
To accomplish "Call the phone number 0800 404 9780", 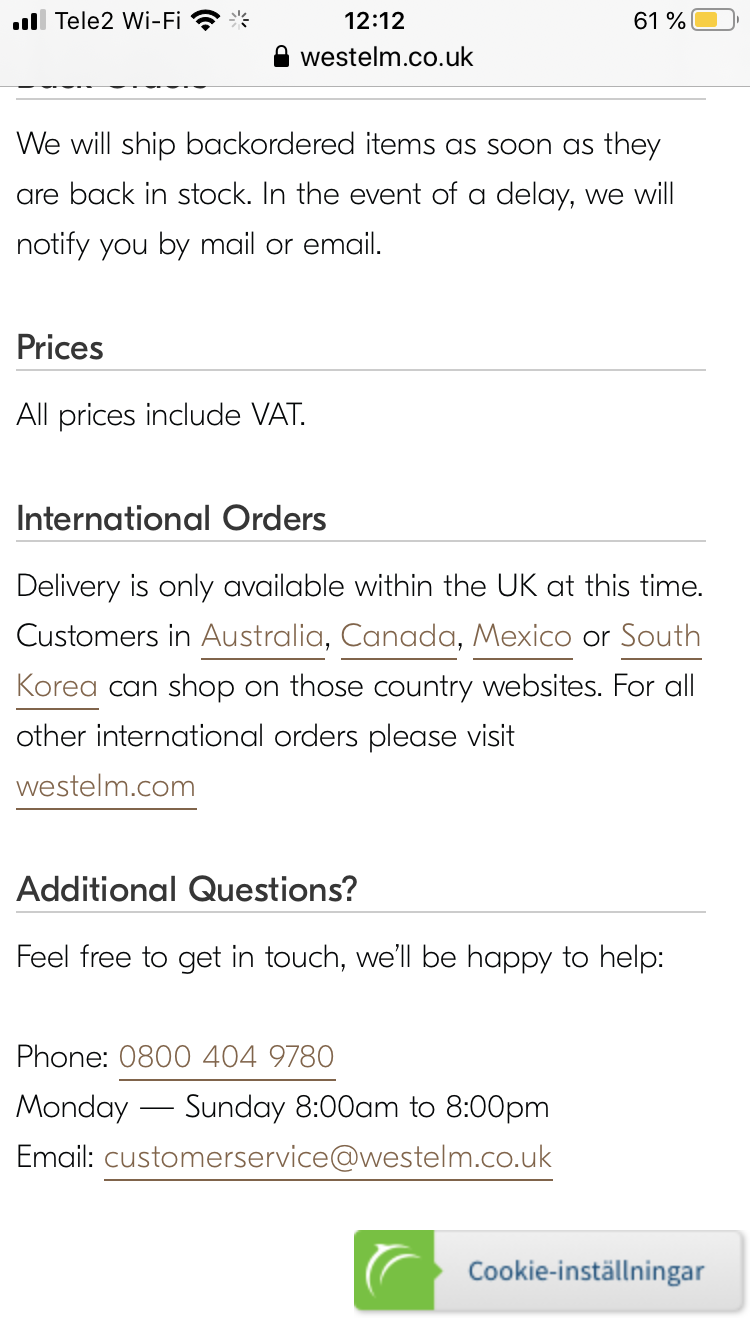I will (x=227, y=1058).
